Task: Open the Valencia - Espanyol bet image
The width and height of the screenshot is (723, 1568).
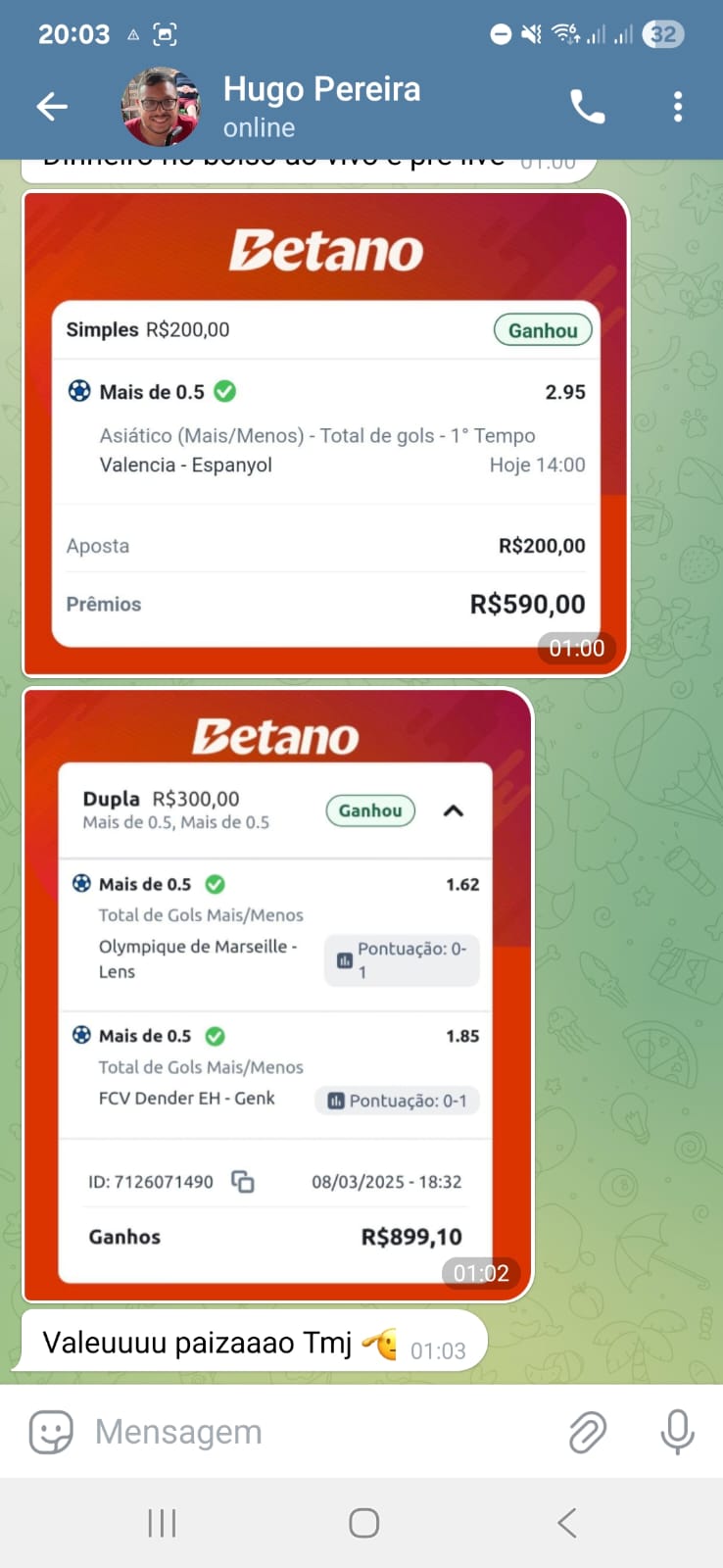Action: point(325,433)
